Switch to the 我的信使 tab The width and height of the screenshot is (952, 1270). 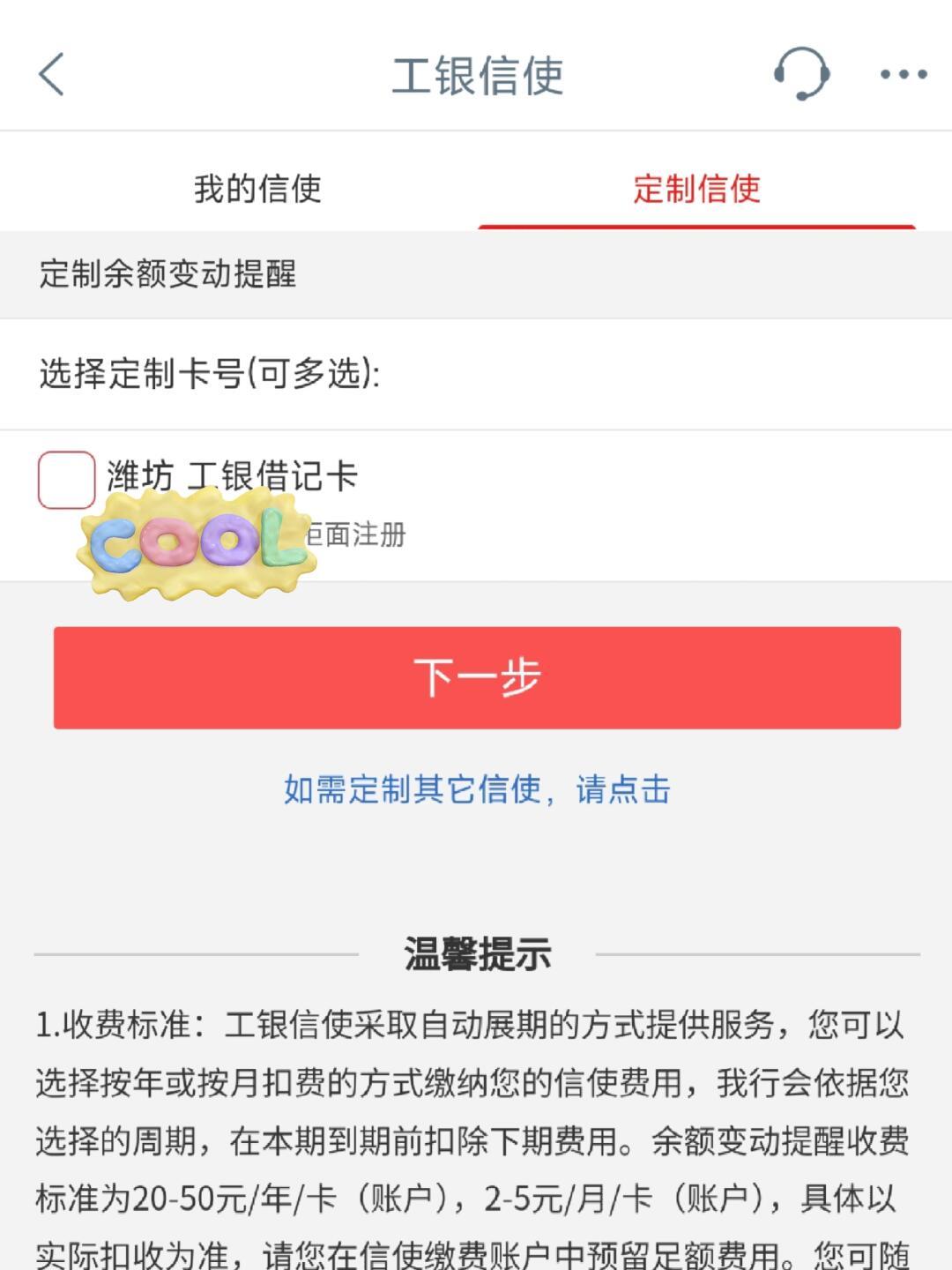pos(259,189)
